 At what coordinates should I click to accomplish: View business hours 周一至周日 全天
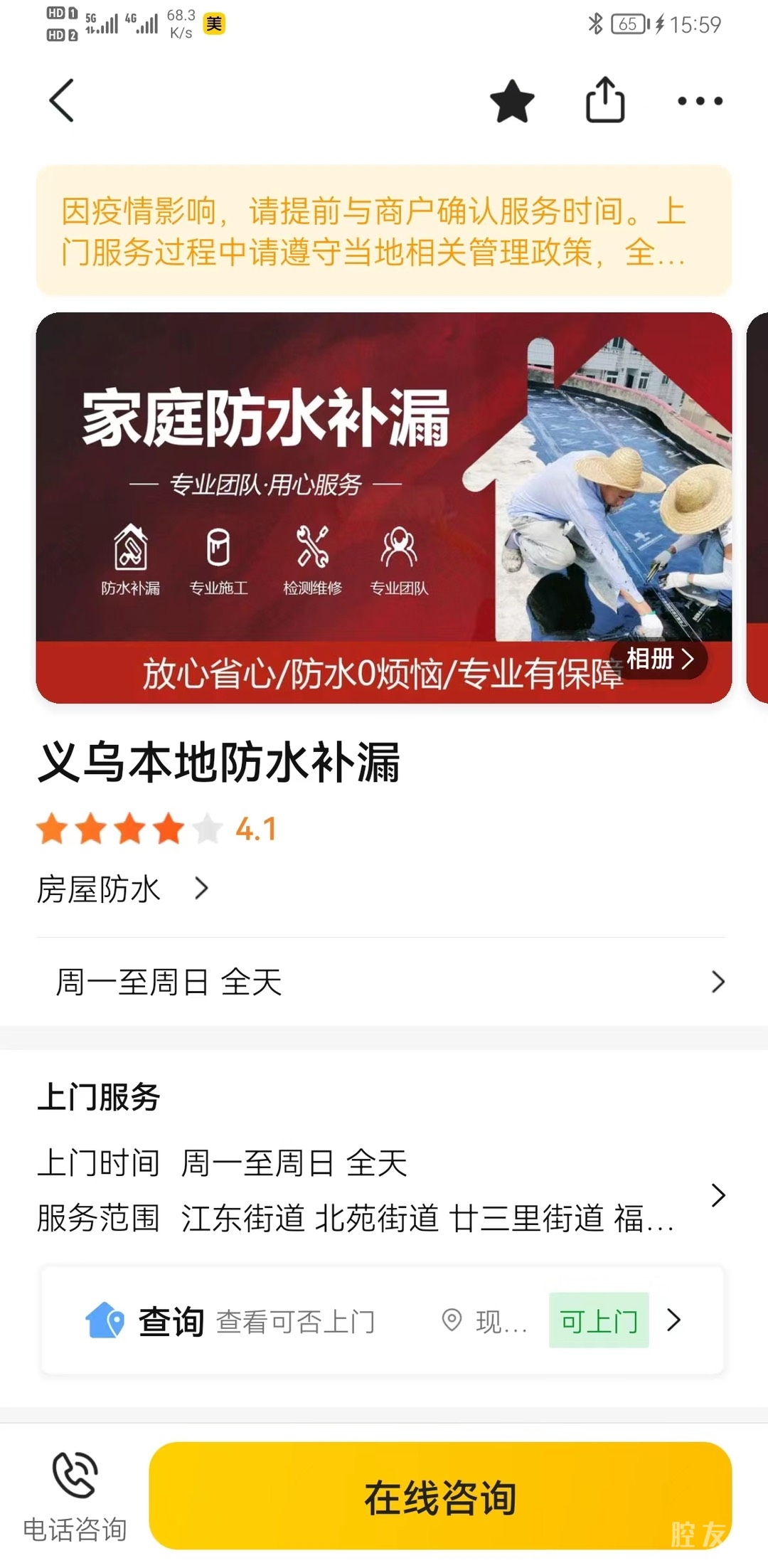coord(384,982)
